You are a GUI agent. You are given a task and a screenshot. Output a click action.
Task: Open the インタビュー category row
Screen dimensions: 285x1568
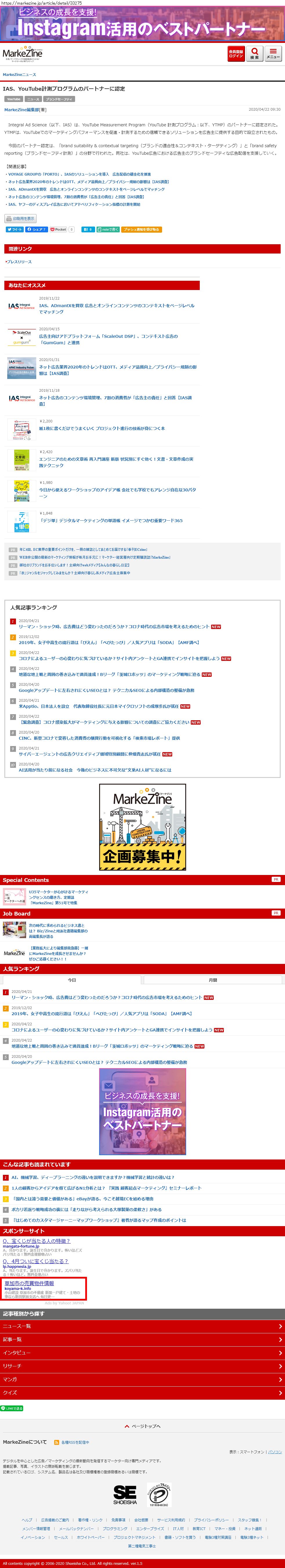click(x=143, y=1352)
